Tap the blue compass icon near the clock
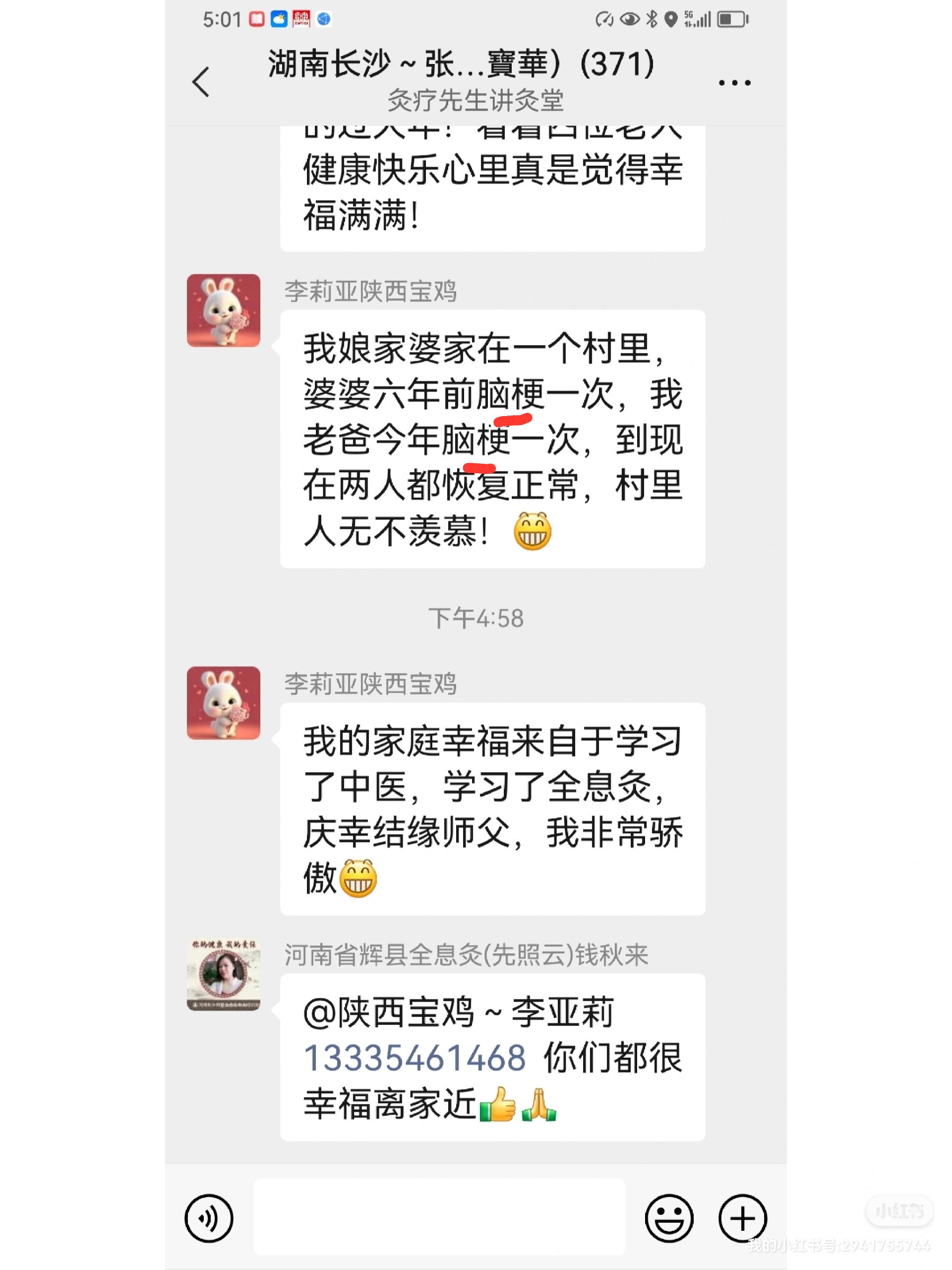The width and height of the screenshot is (952, 1270). click(x=324, y=19)
